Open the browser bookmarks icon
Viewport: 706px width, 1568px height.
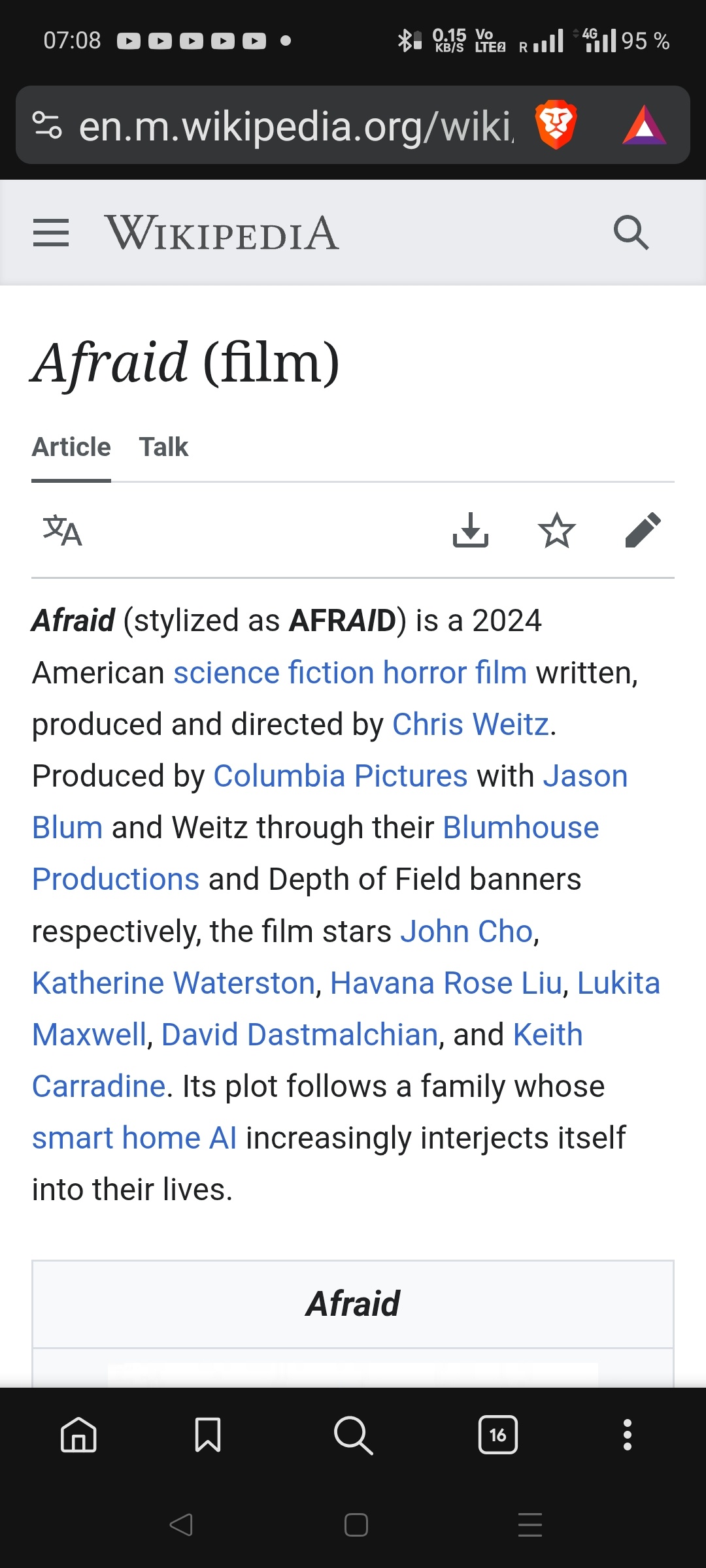(x=208, y=1435)
